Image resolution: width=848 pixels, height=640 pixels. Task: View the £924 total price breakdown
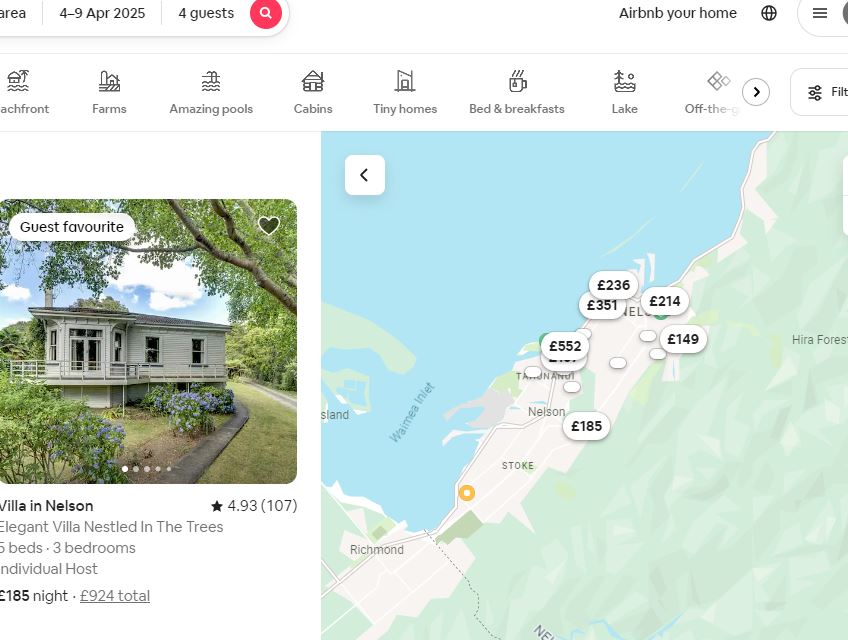click(115, 596)
